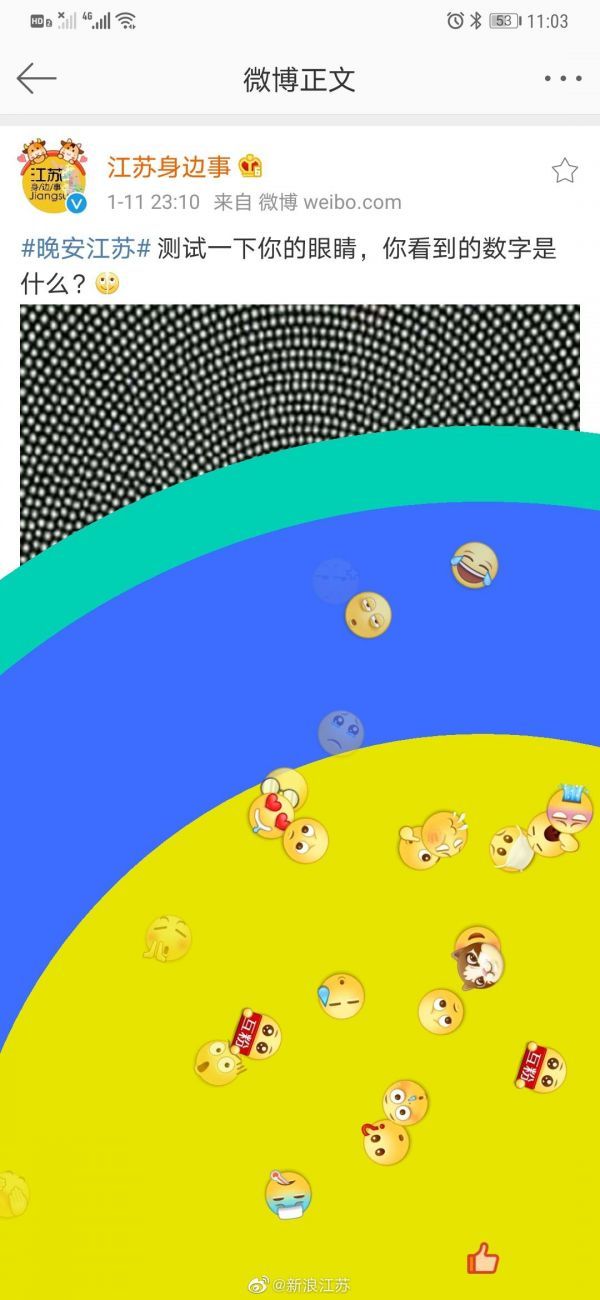Open the three-dot overflow menu

coord(562,79)
